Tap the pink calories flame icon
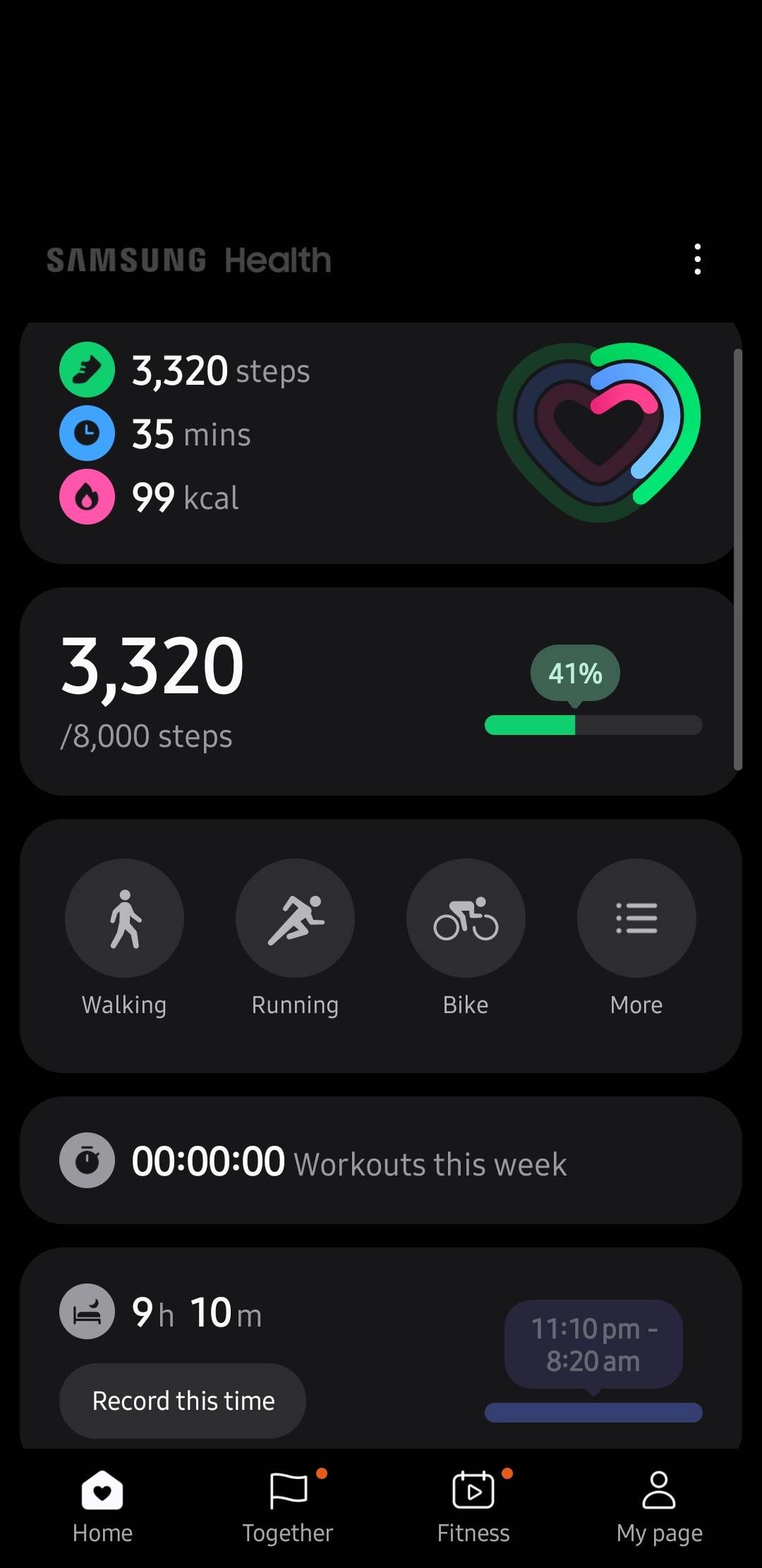 86,496
